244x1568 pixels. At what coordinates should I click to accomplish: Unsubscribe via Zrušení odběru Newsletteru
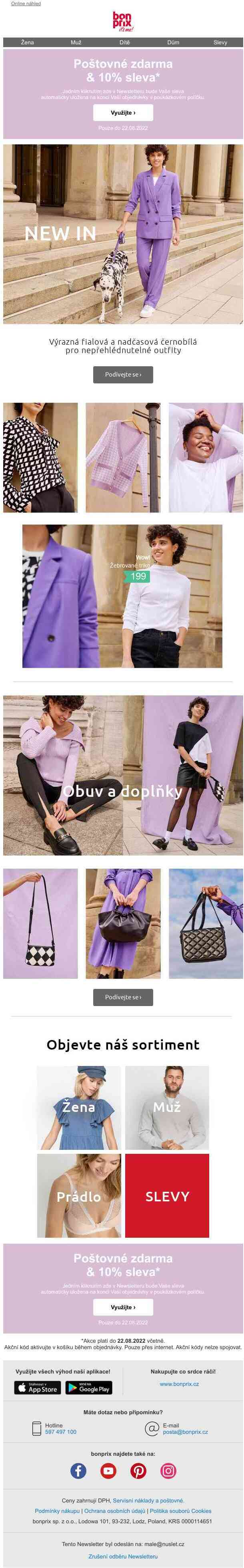point(123,1556)
